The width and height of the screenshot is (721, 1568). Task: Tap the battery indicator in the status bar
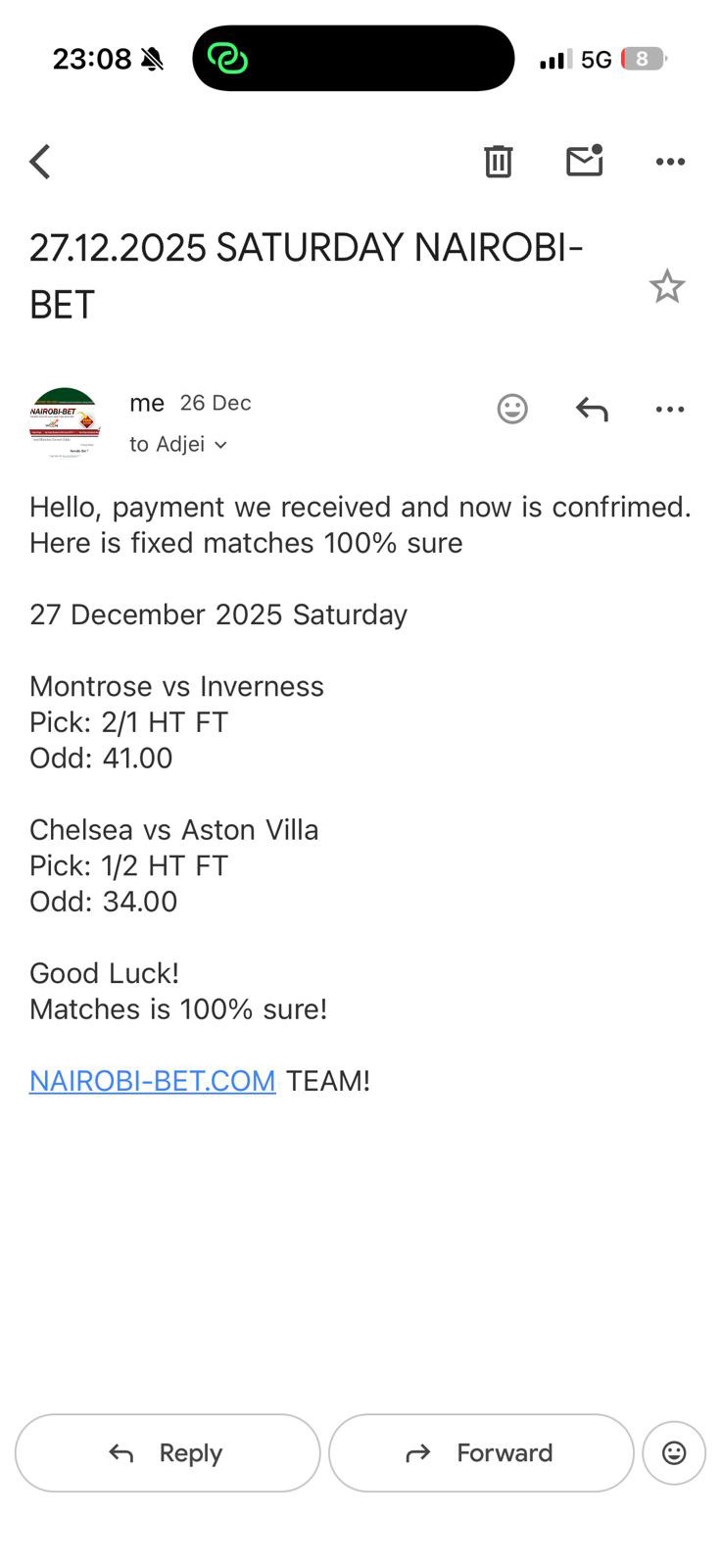(642, 59)
